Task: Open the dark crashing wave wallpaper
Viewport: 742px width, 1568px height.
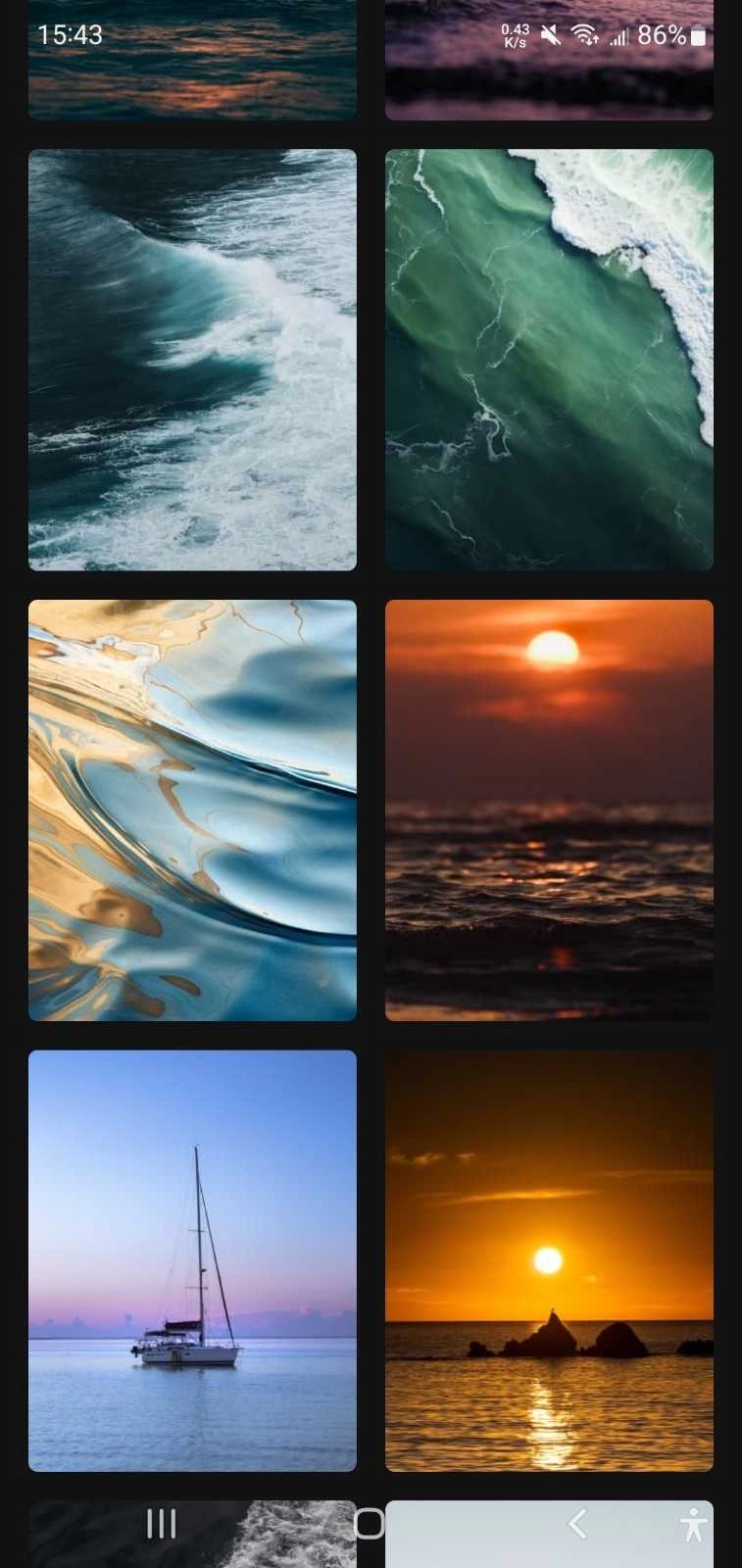Action: (192, 360)
